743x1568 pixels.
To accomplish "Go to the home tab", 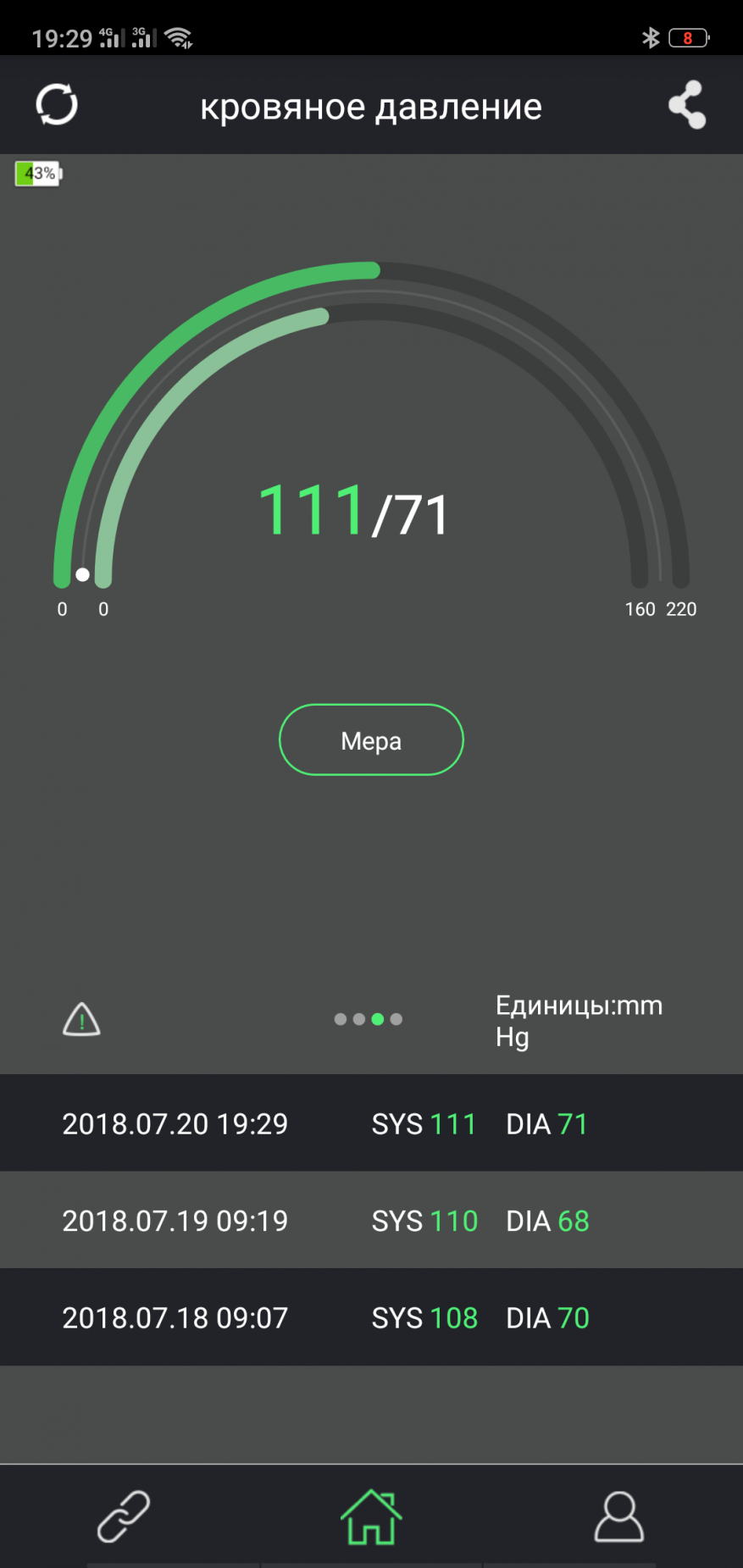I will 371,1516.
